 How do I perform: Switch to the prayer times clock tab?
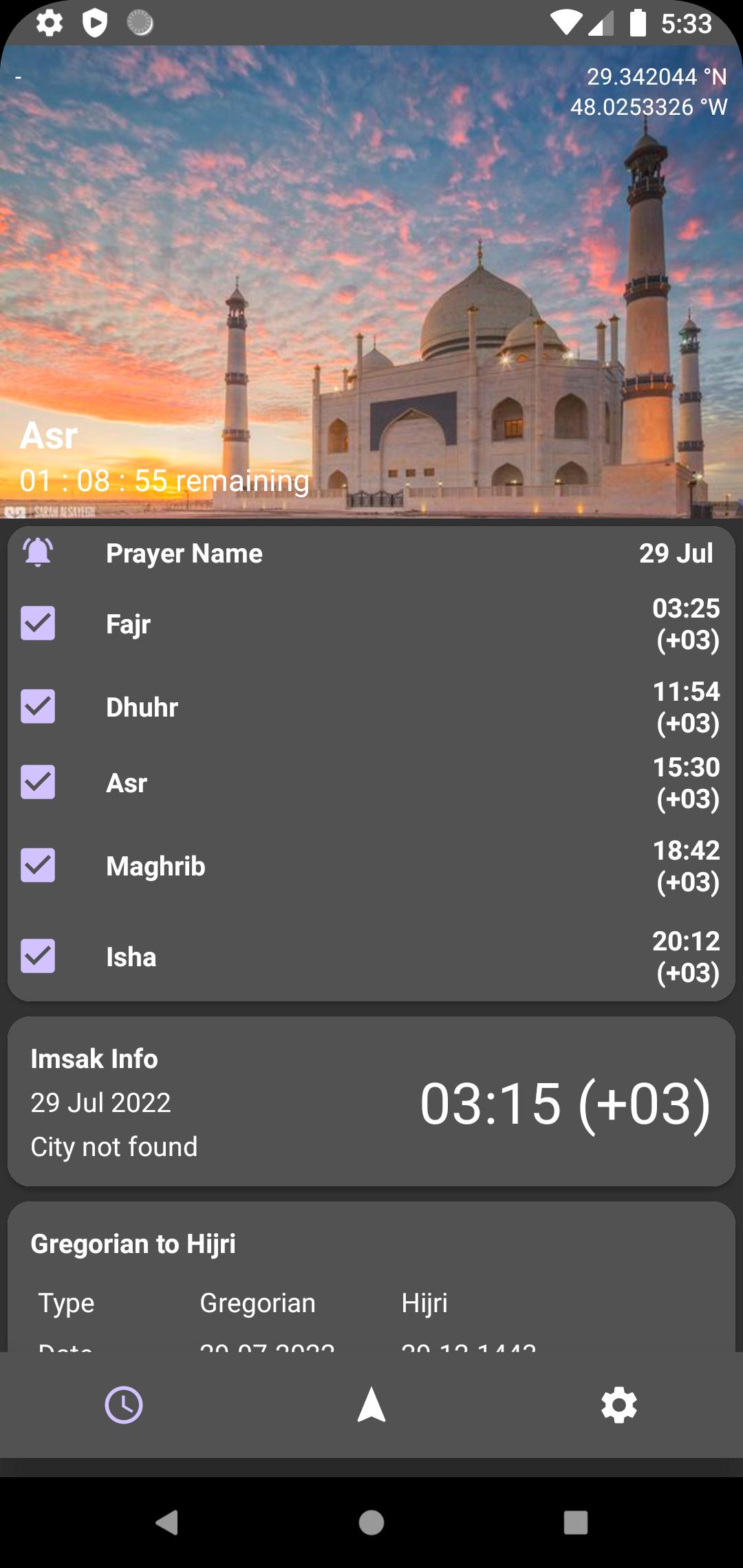(124, 1405)
